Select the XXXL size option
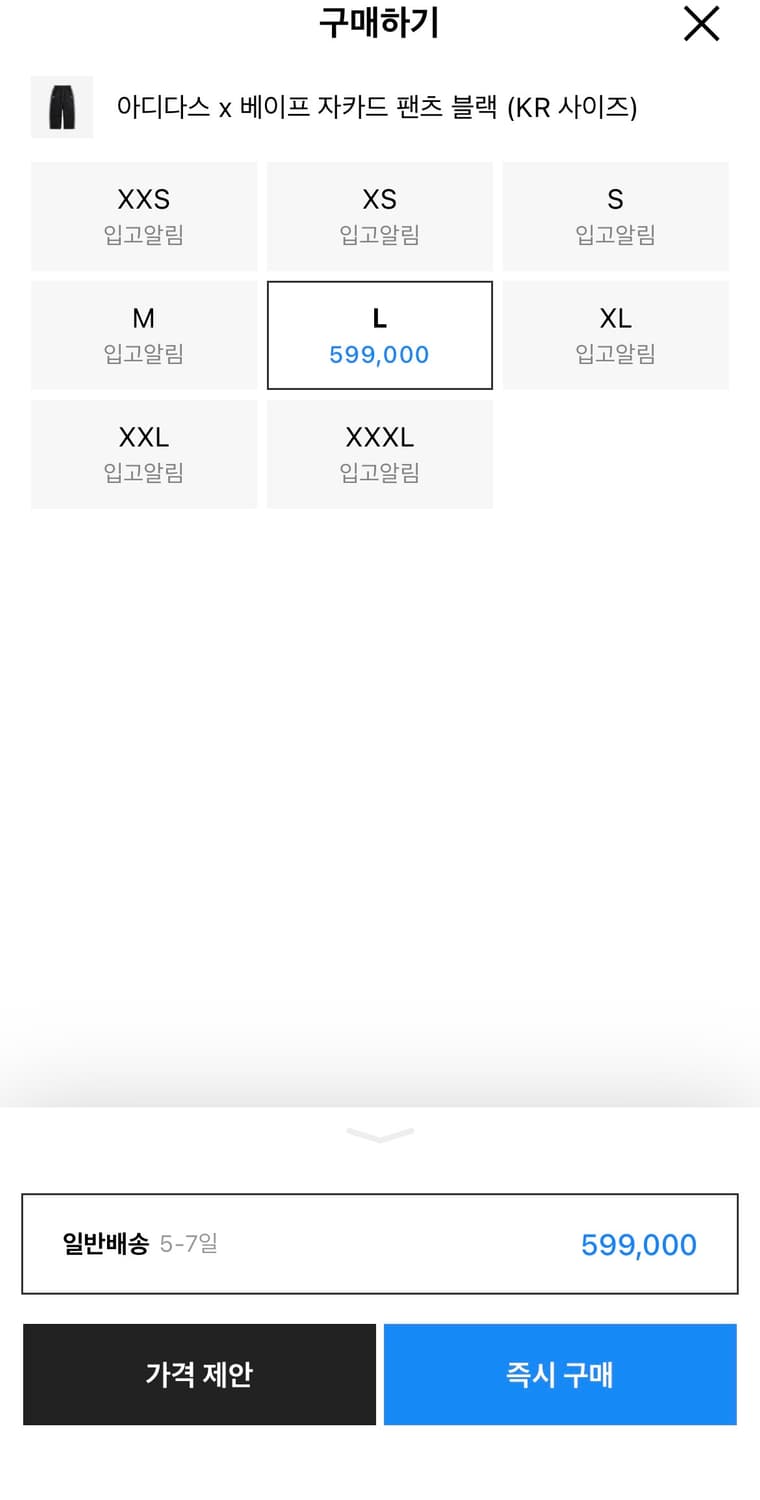Screen dimensions: 760x1500 pyautogui.click(x=379, y=453)
